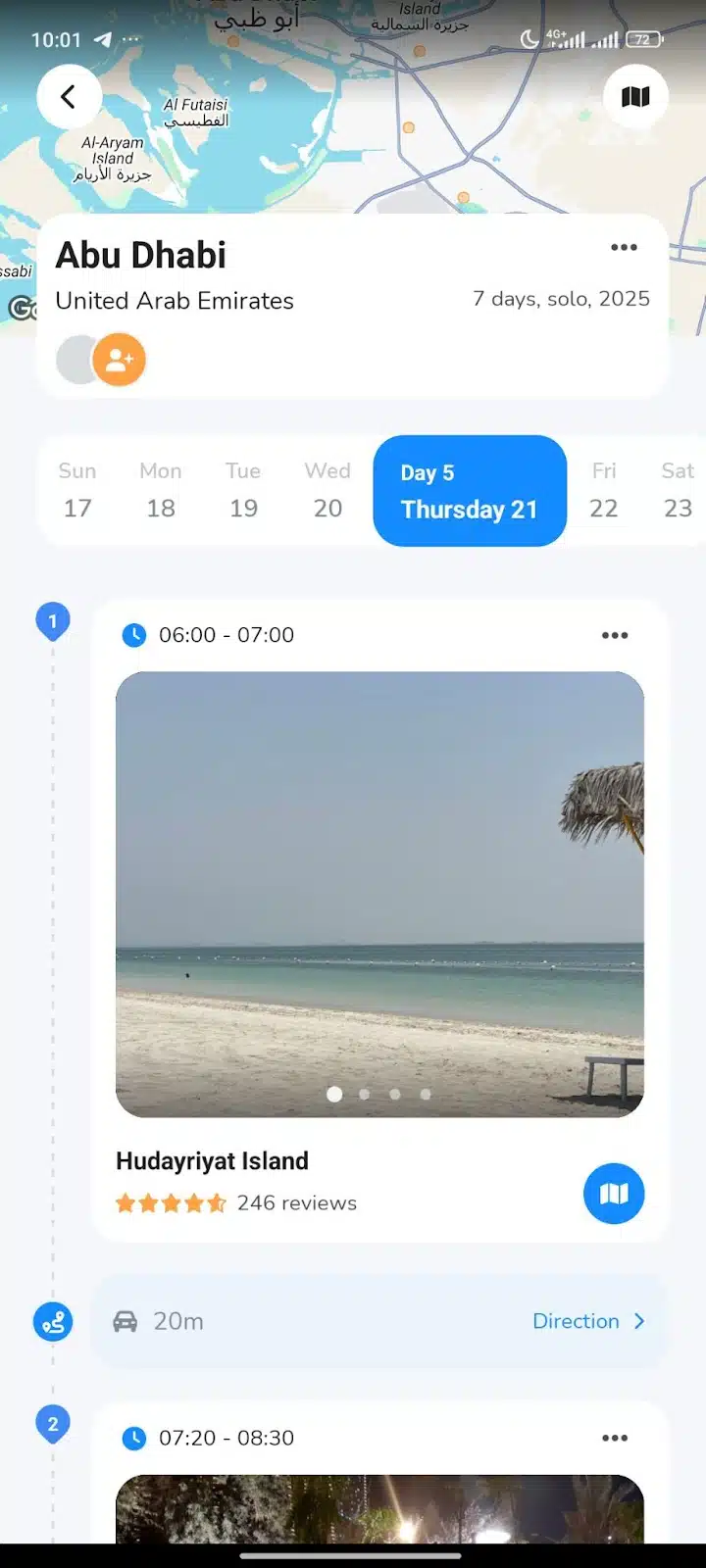The height and width of the screenshot is (1568, 706).
Task: Show Hudayriyat Island on the map
Action: tap(614, 1194)
